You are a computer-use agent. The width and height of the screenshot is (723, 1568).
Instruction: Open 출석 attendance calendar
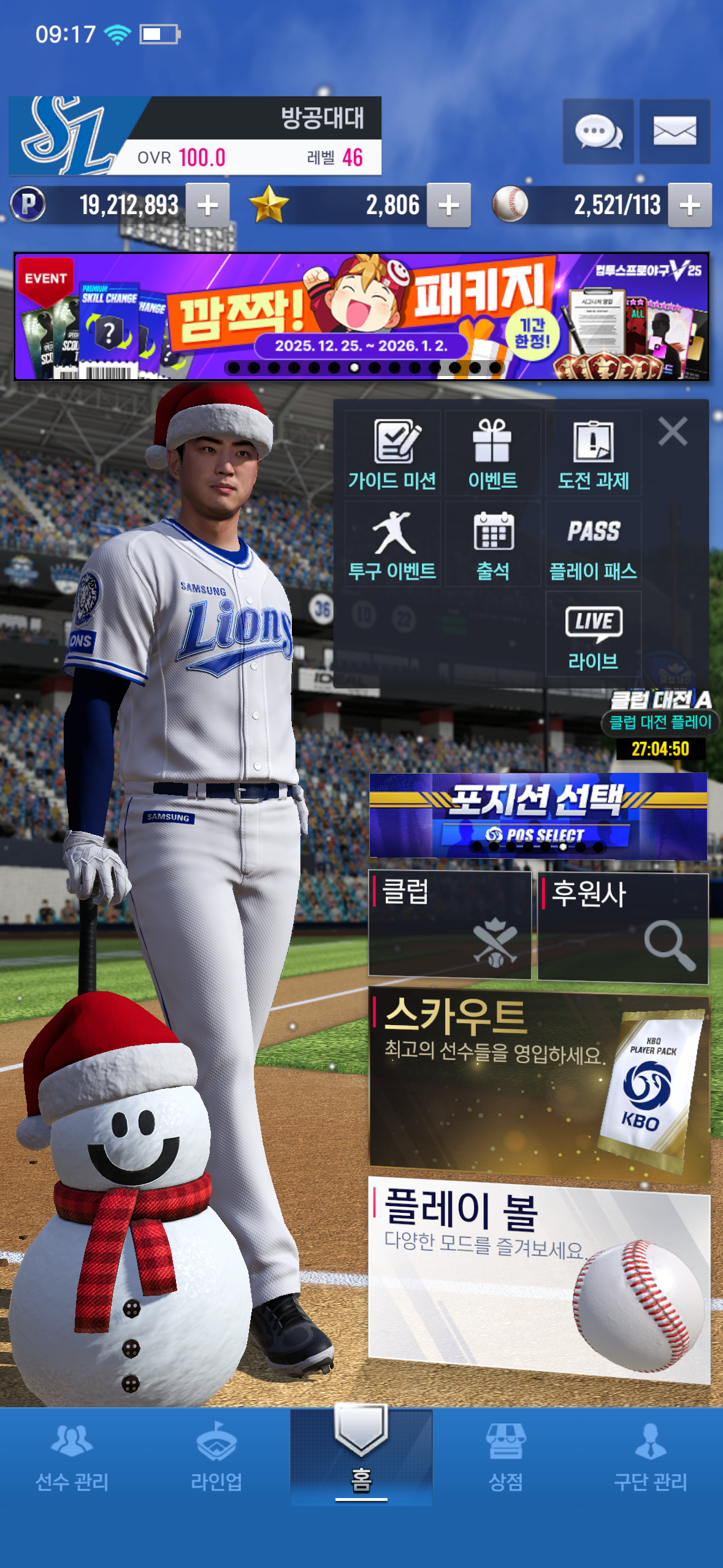coord(492,544)
